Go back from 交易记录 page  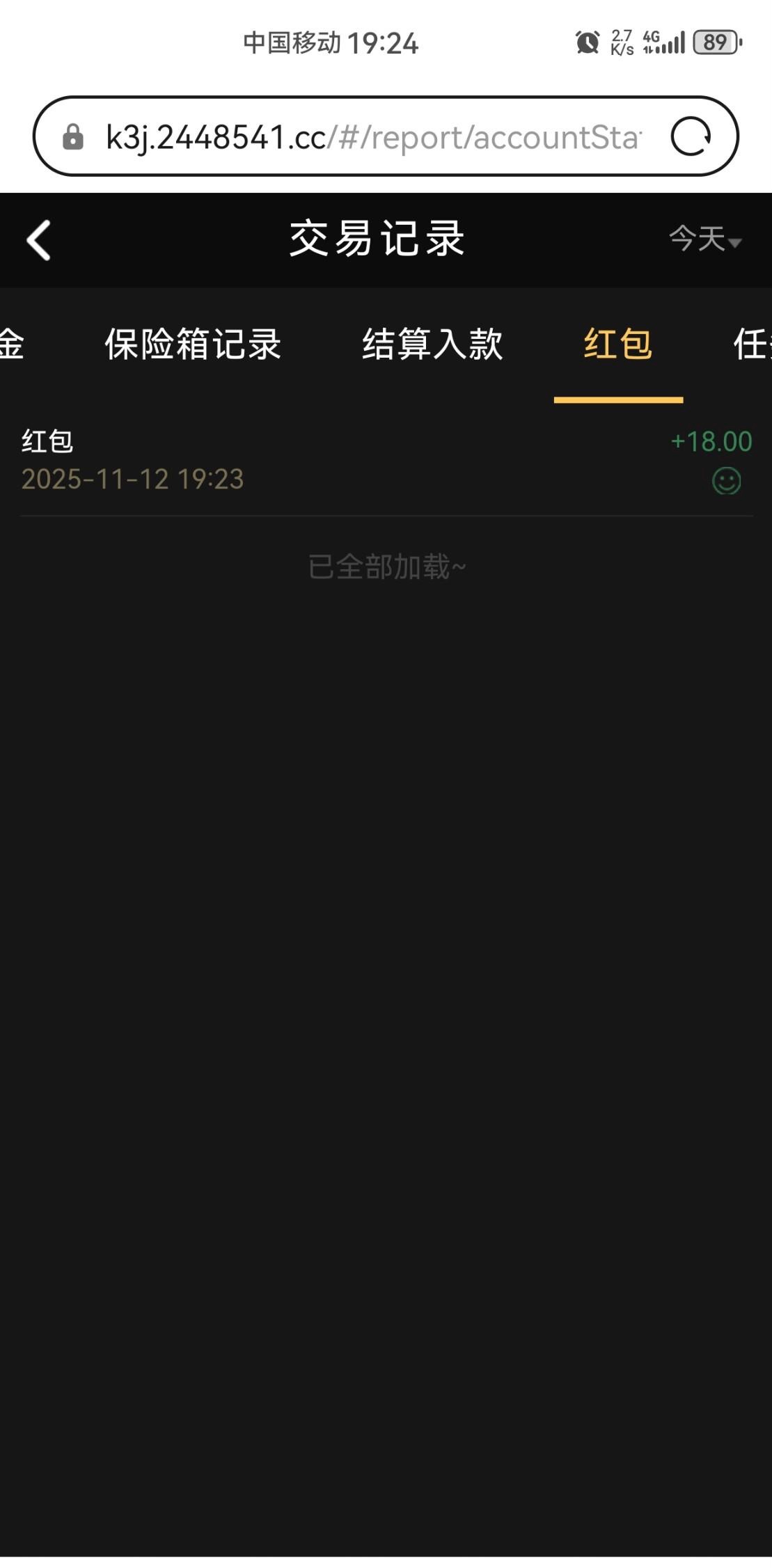39,240
